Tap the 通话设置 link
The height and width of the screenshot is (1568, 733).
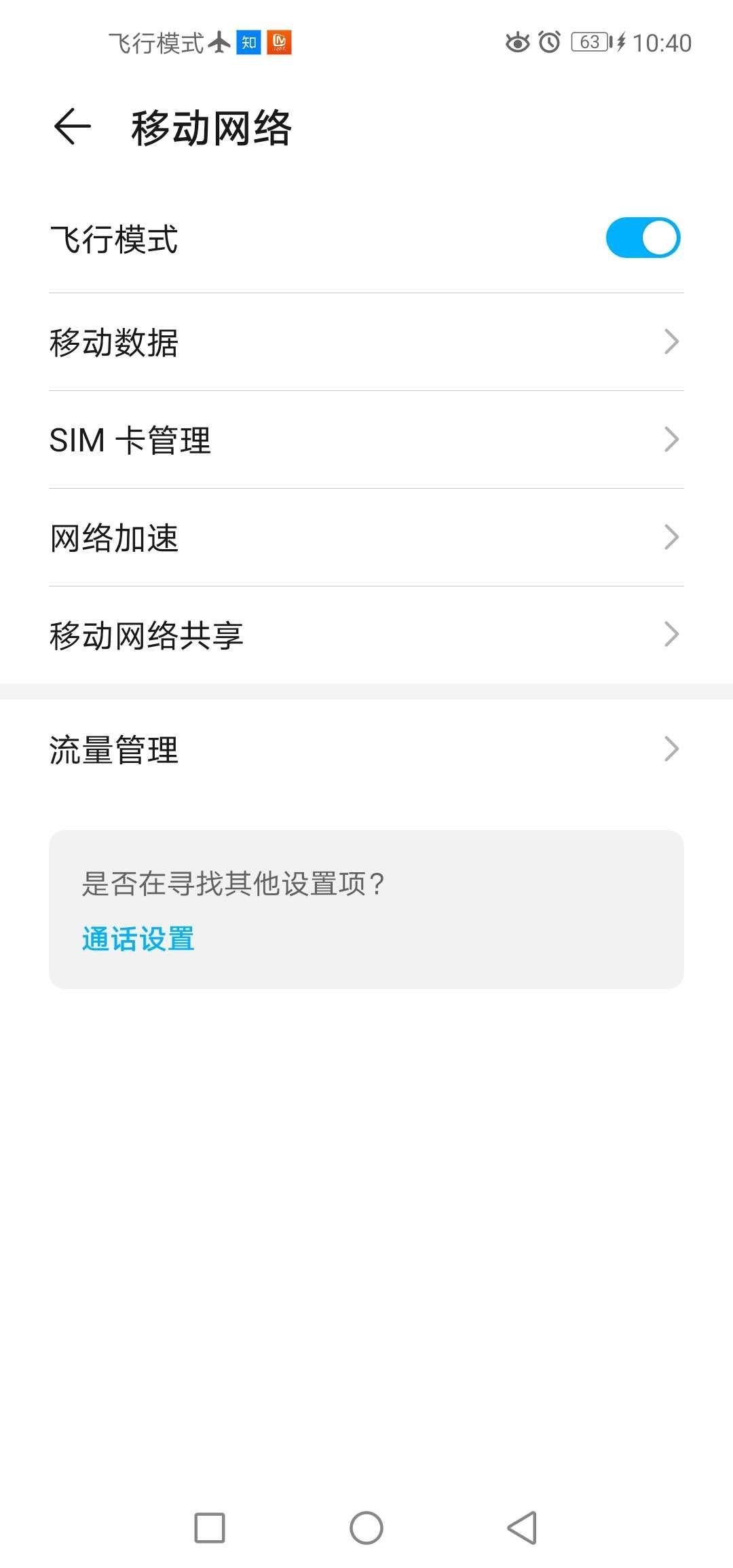point(138,939)
